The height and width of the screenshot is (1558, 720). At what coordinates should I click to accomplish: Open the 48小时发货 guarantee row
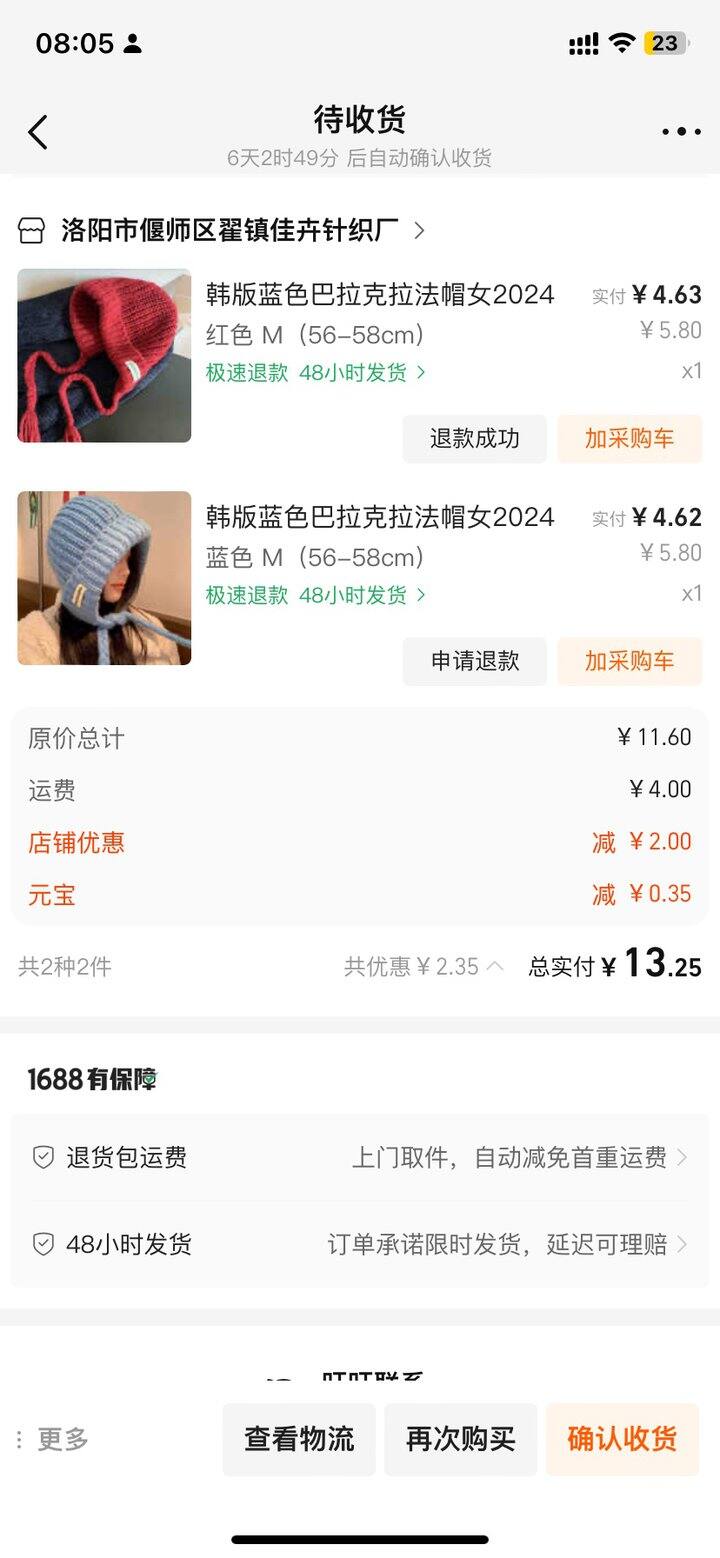pyautogui.click(x=360, y=1245)
